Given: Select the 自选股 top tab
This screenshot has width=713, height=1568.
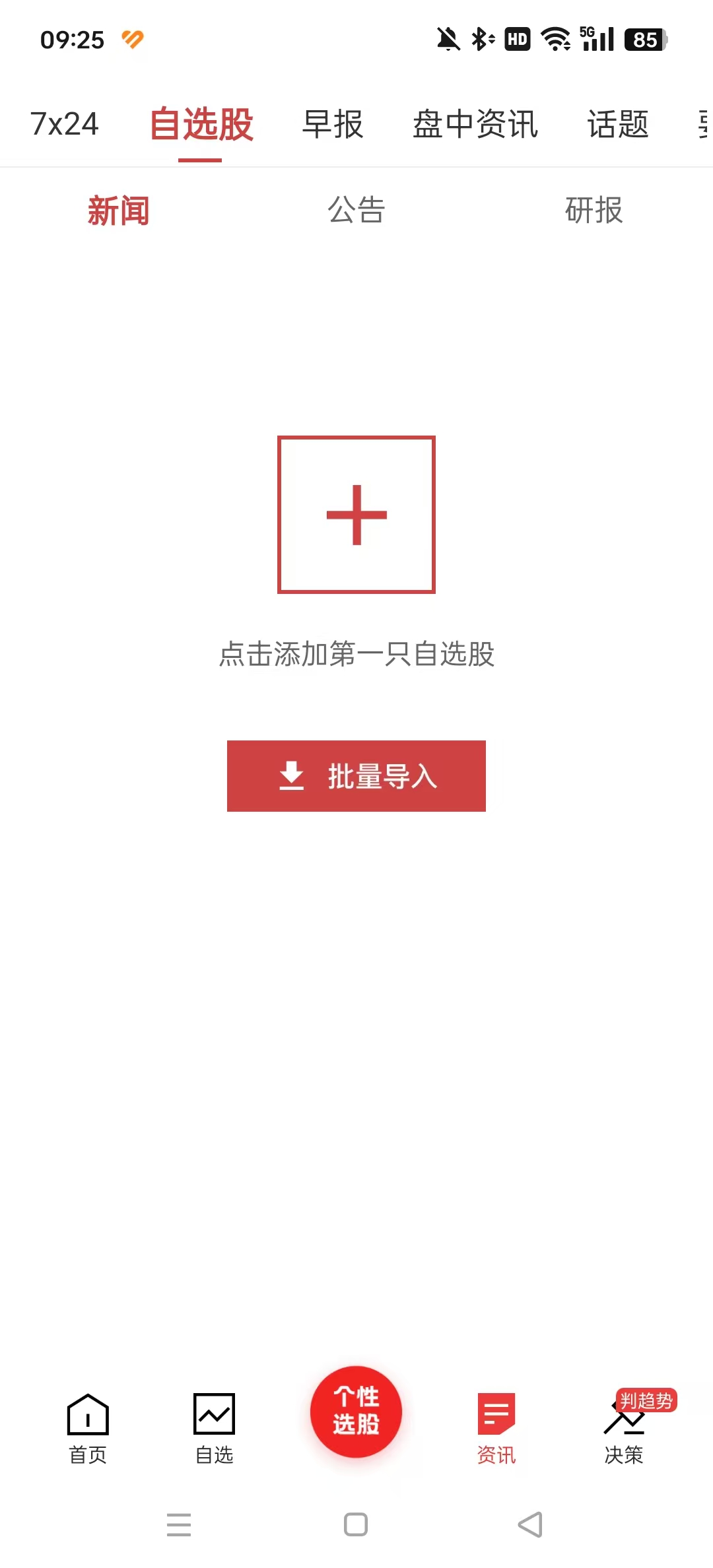Looking at the screenshot, I should 201,124.
